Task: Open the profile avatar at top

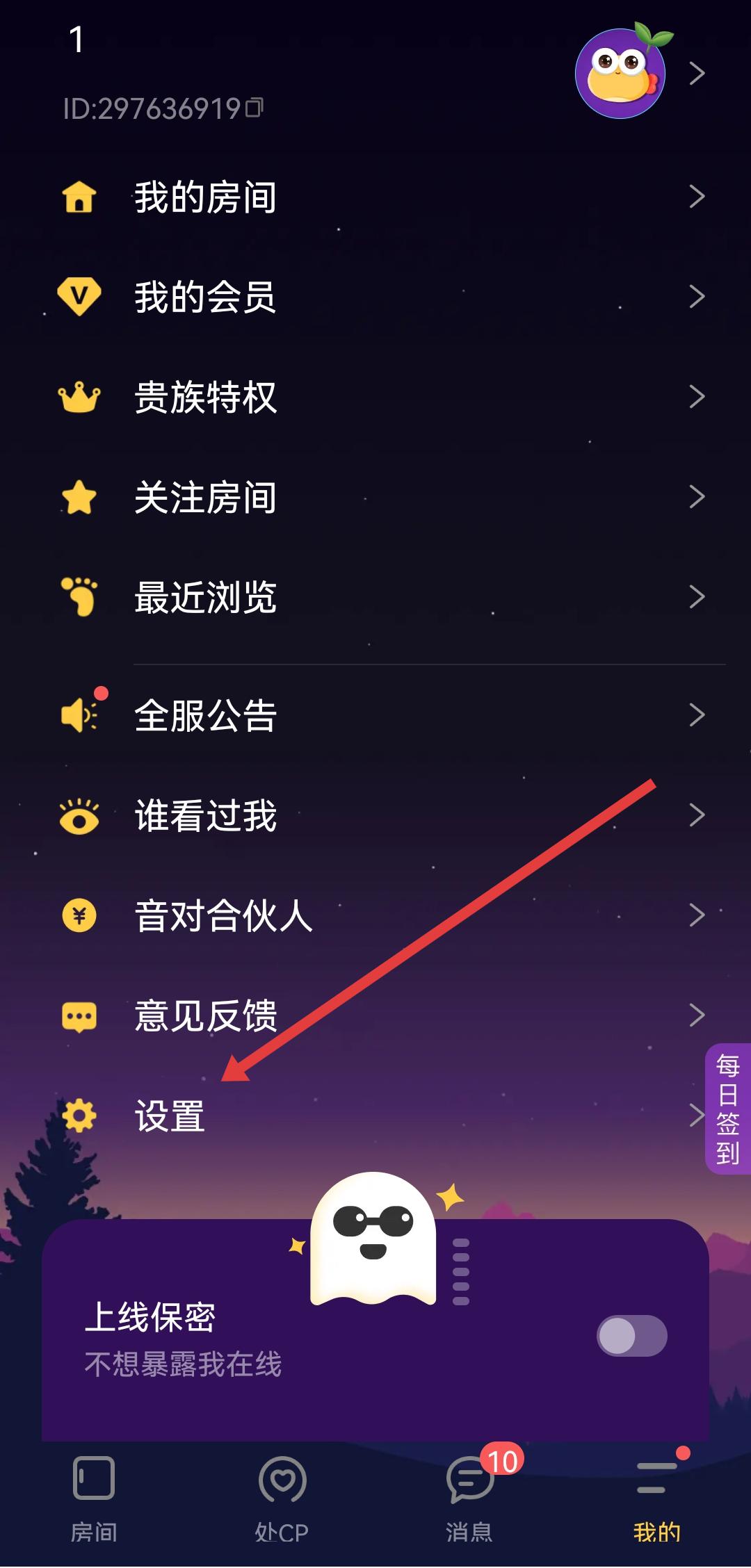Action: click(x=620, y=74)
